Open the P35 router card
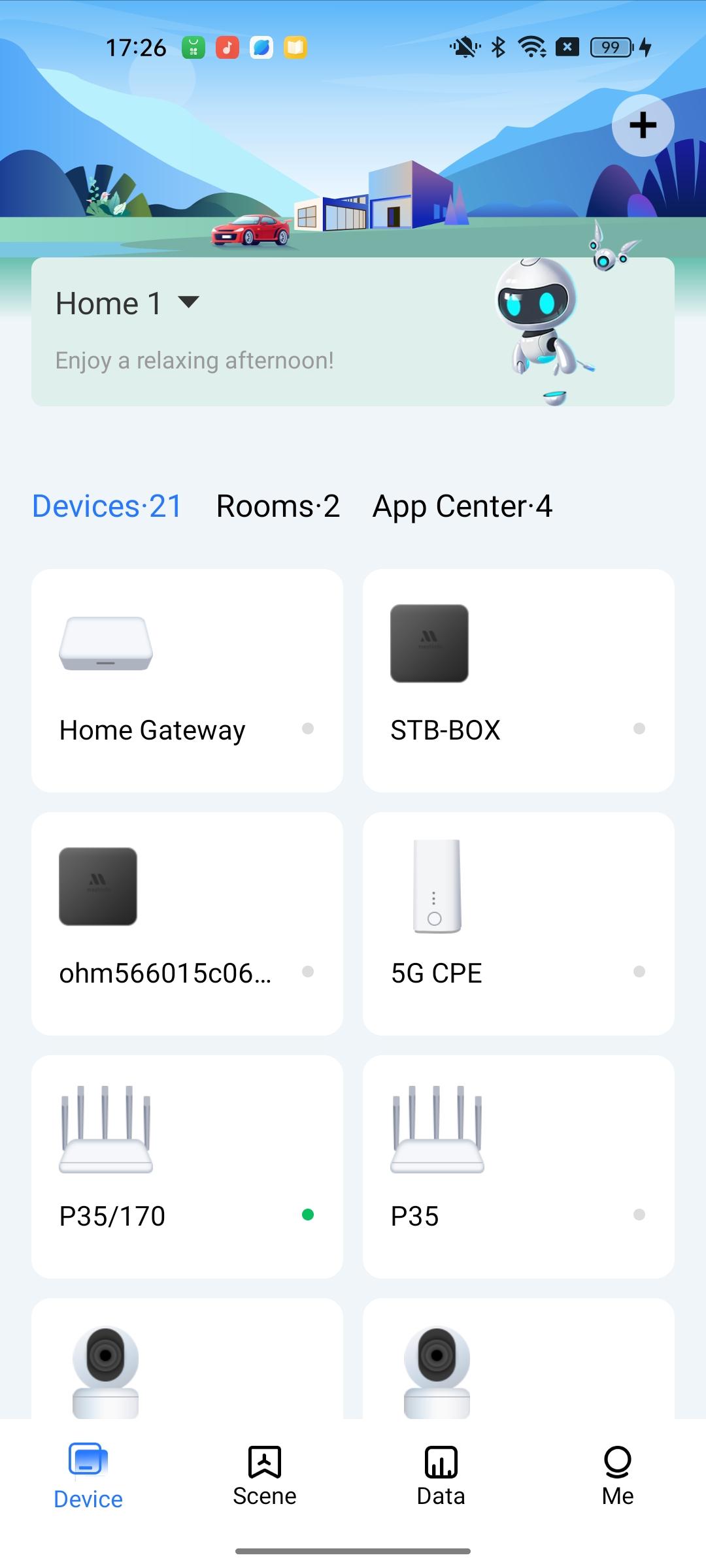Image resolution: width=706 pixels, height=1568 pixels. pos(518,1166)
